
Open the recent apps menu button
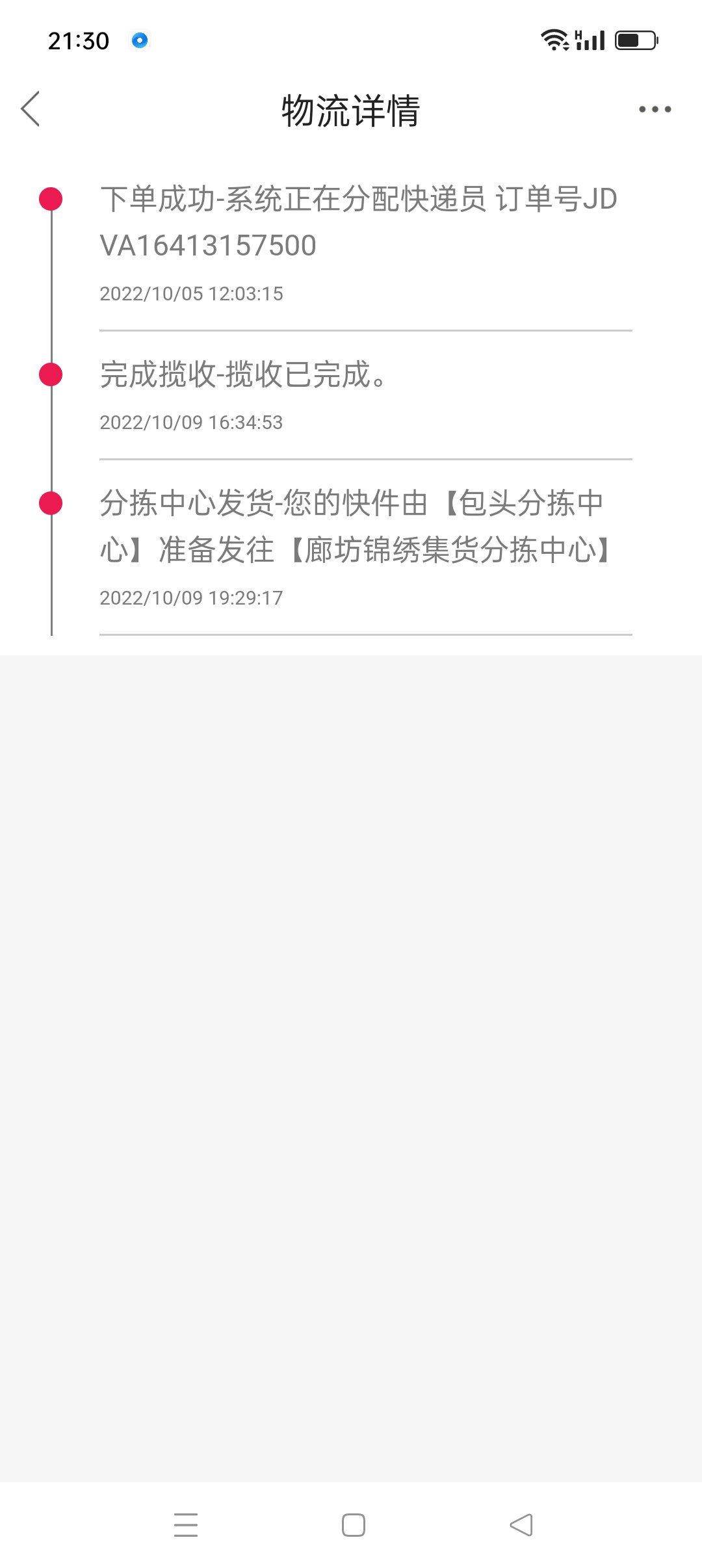click(x=186, y=1524)
